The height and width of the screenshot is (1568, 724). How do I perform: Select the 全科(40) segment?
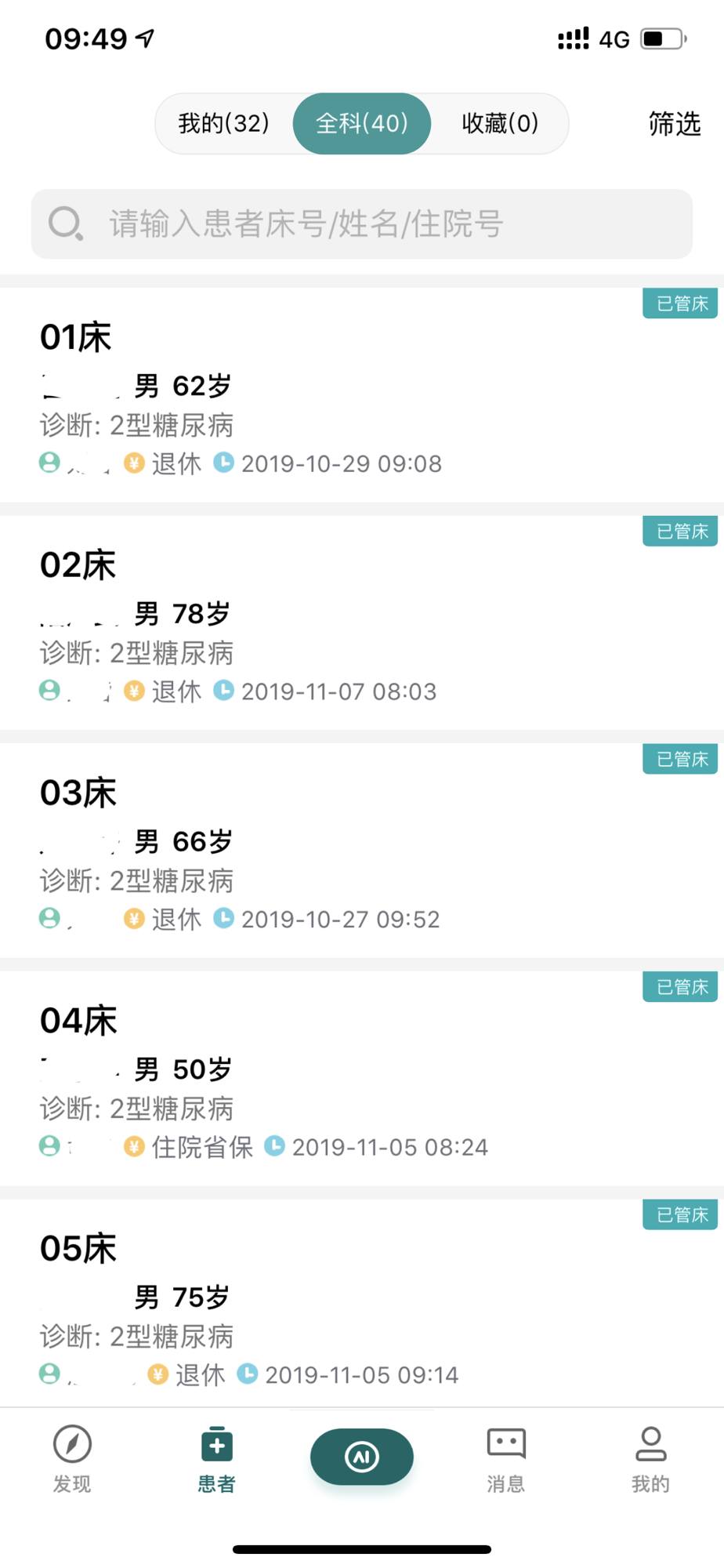tap(362, 124)
